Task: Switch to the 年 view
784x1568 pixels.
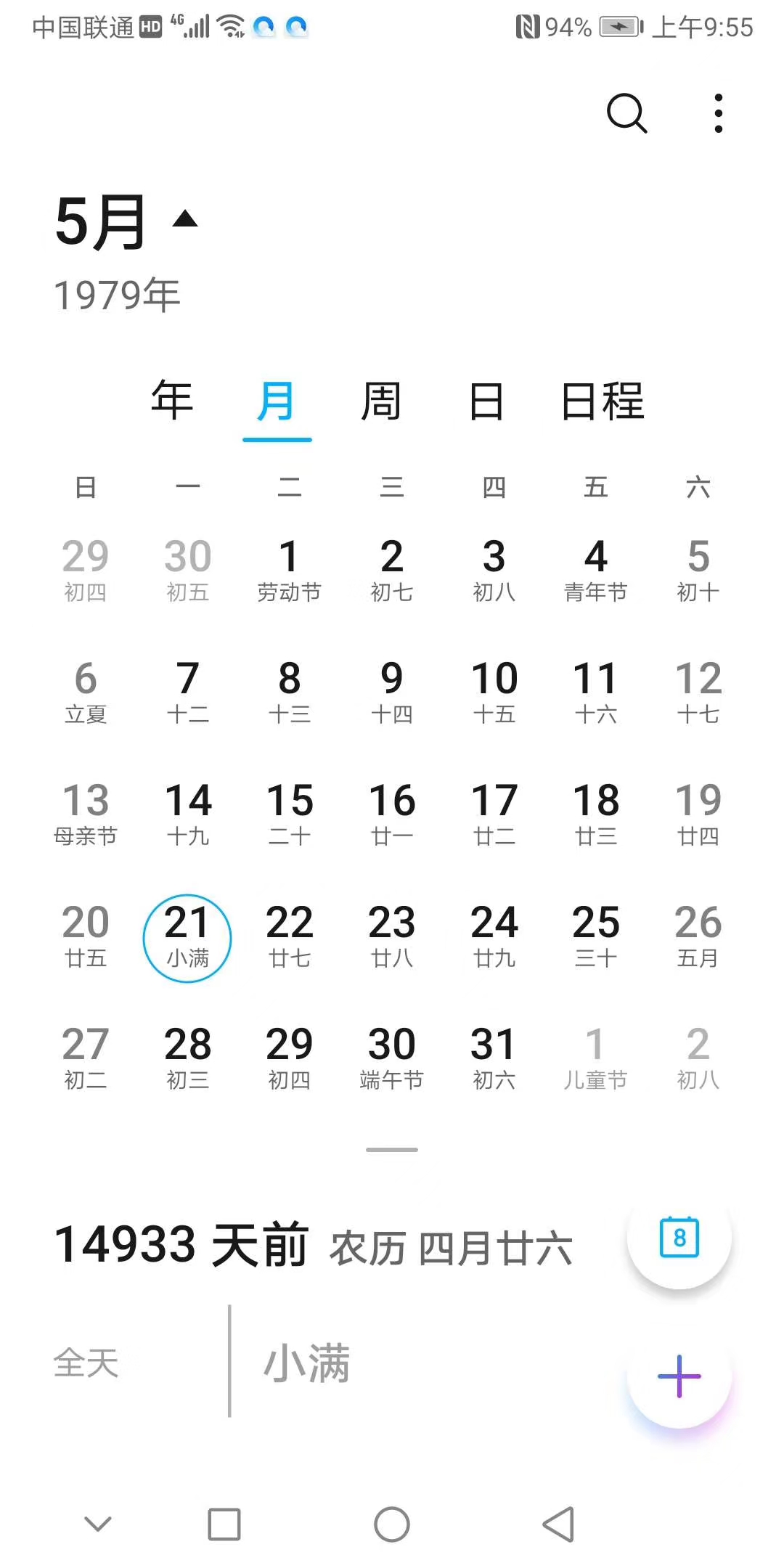Action: tap(172, 401)
